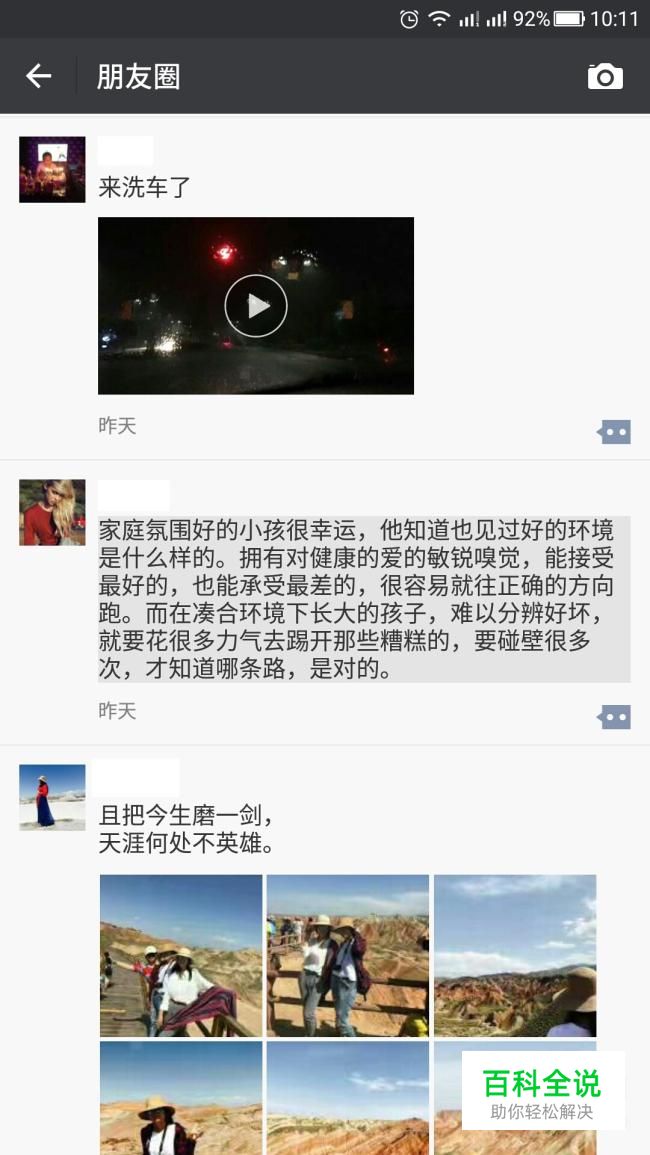Open avatar of the 来洗车了 poster

click(52, 169)
